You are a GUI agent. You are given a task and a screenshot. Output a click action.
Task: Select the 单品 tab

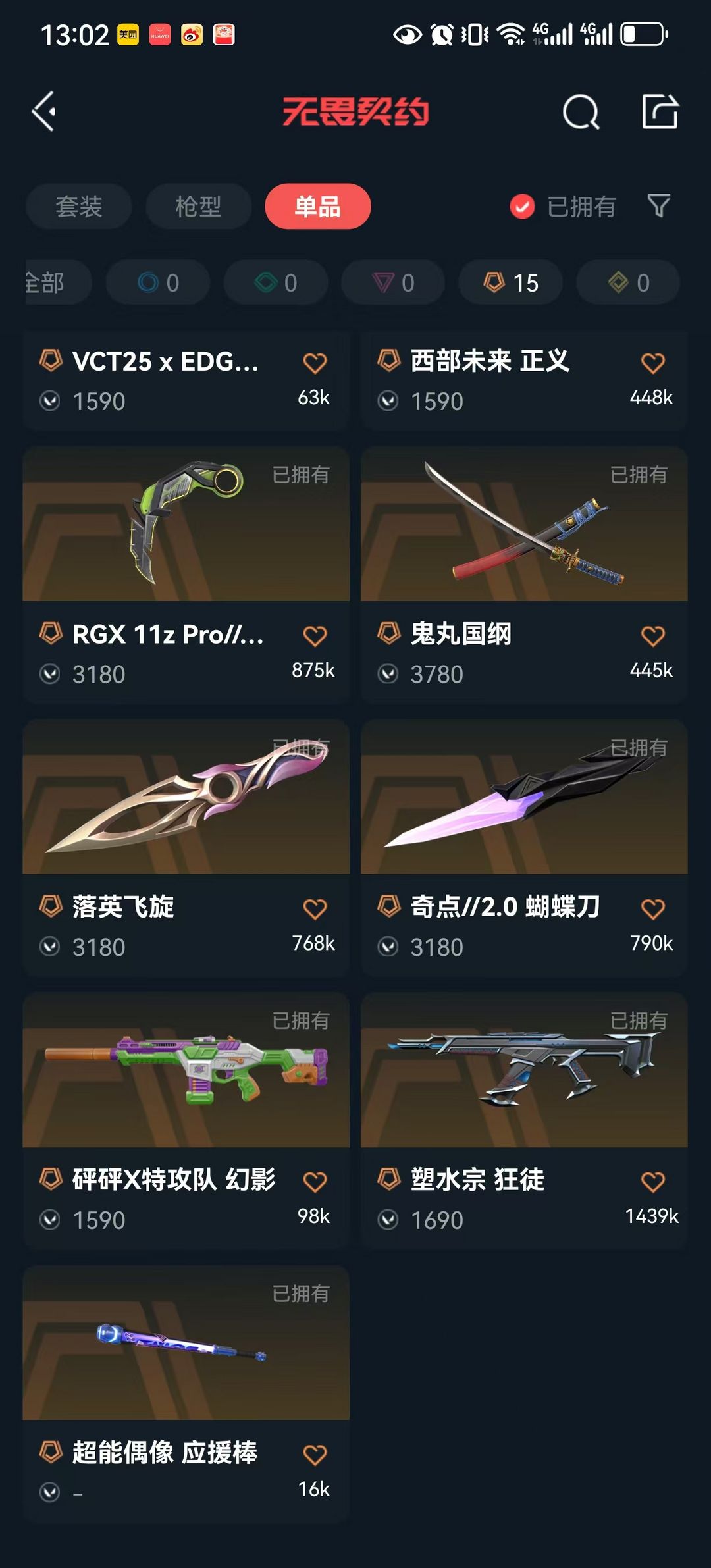tap(318, 206)
